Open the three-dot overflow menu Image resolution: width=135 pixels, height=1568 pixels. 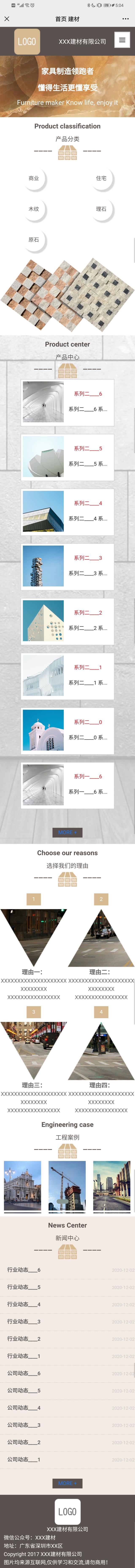coord(125,19)
